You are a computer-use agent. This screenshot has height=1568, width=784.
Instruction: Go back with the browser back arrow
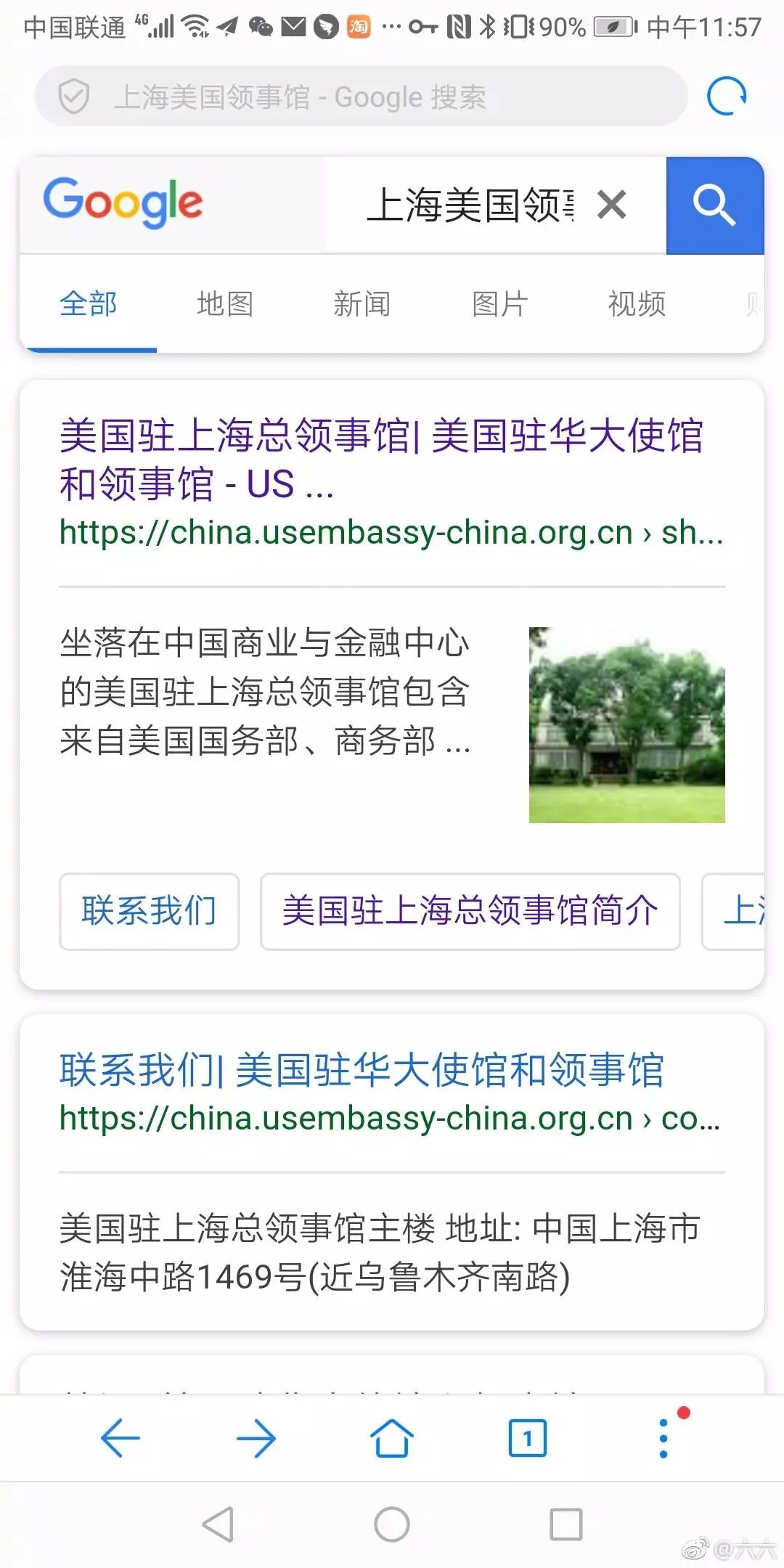click(x=120, y=1438)
